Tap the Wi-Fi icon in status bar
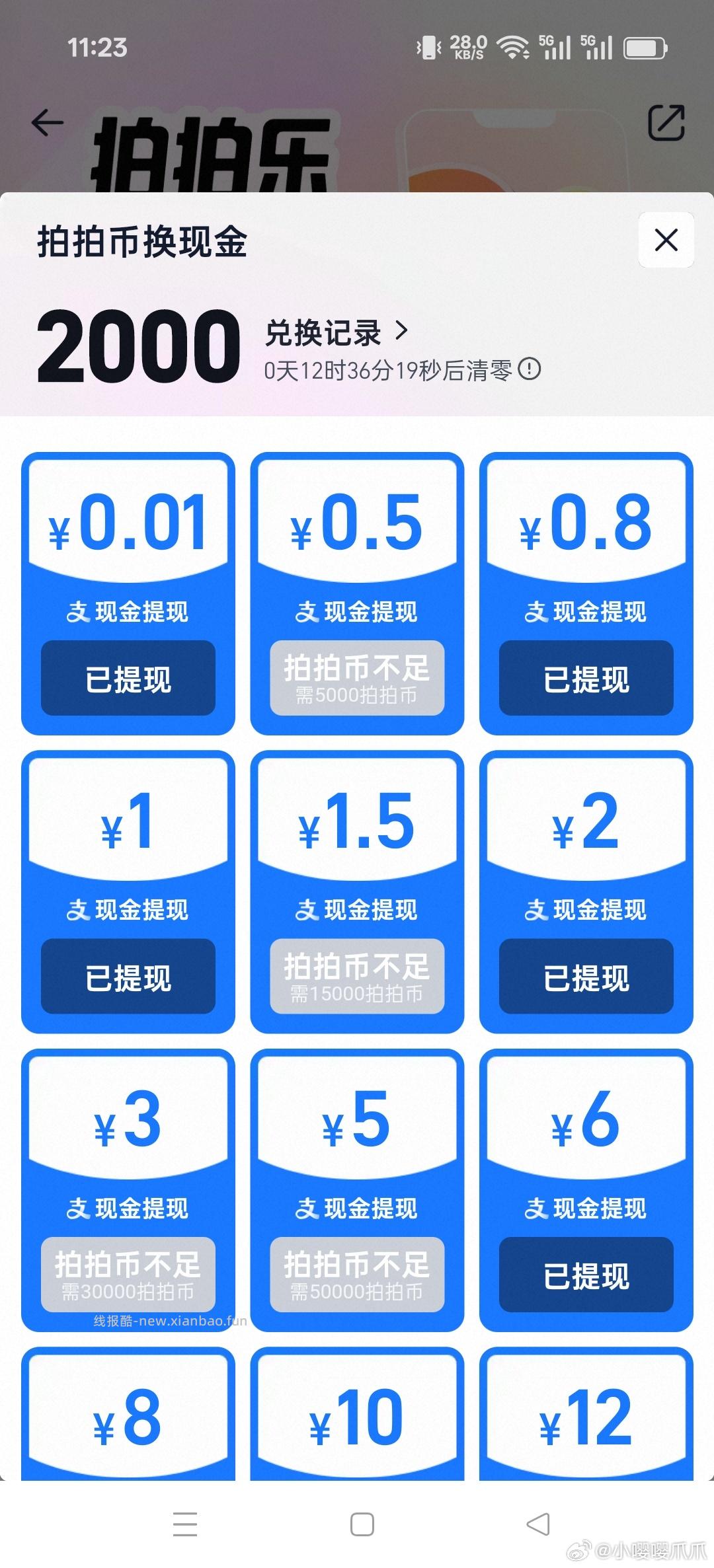Screen dimensions: 714x1568 512,46
